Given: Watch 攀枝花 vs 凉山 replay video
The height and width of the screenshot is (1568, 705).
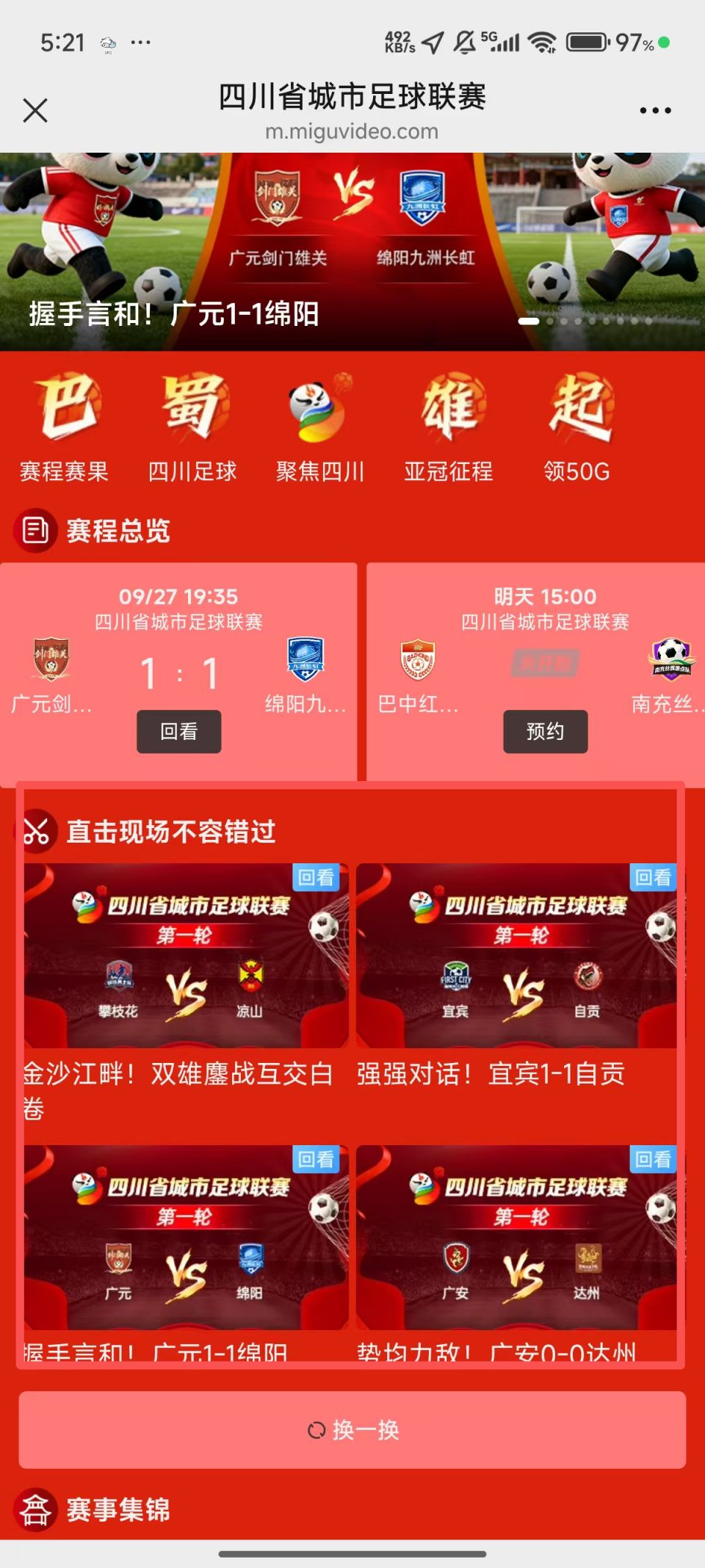Looking at the screenshot, I should (x=186, y=956).
